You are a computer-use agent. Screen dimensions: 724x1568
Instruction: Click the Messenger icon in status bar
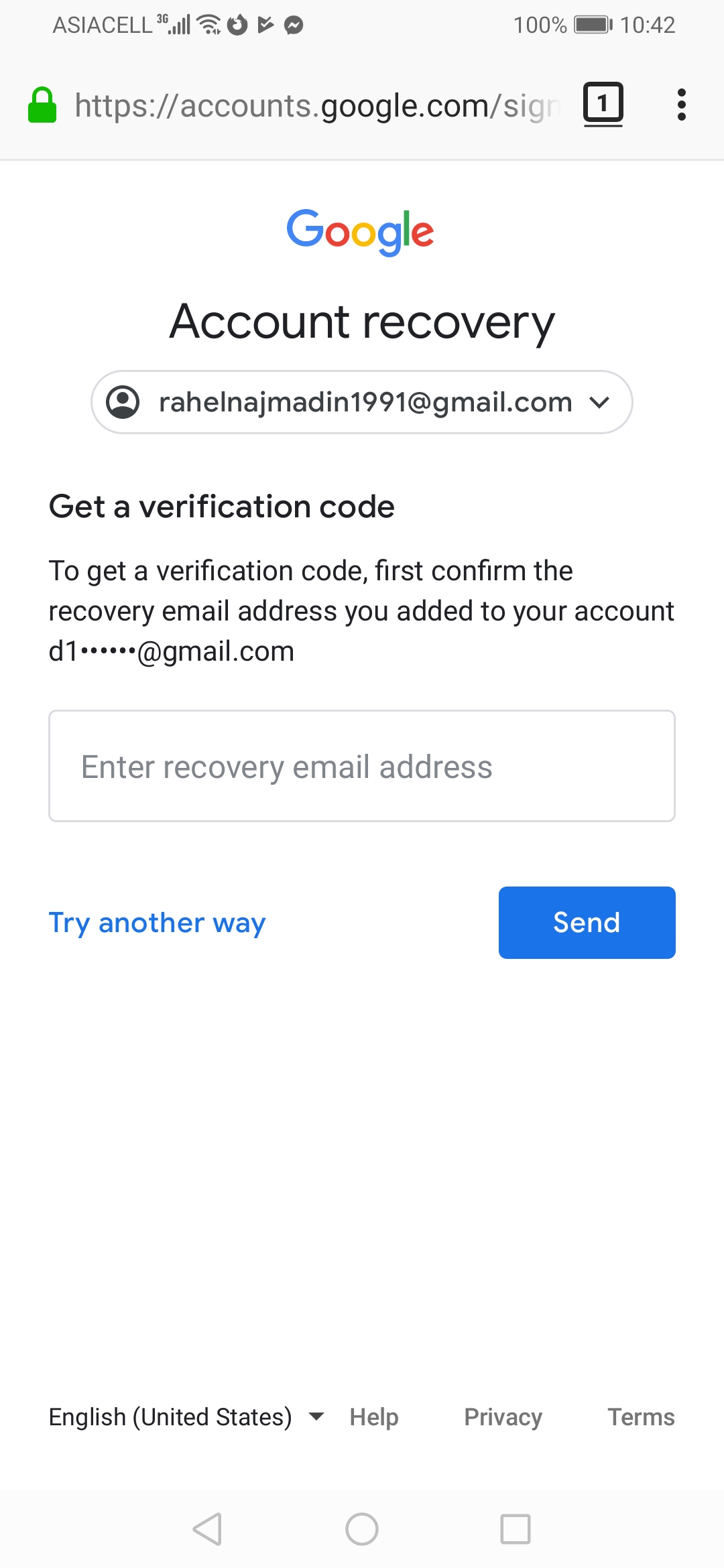coord(294,25)
